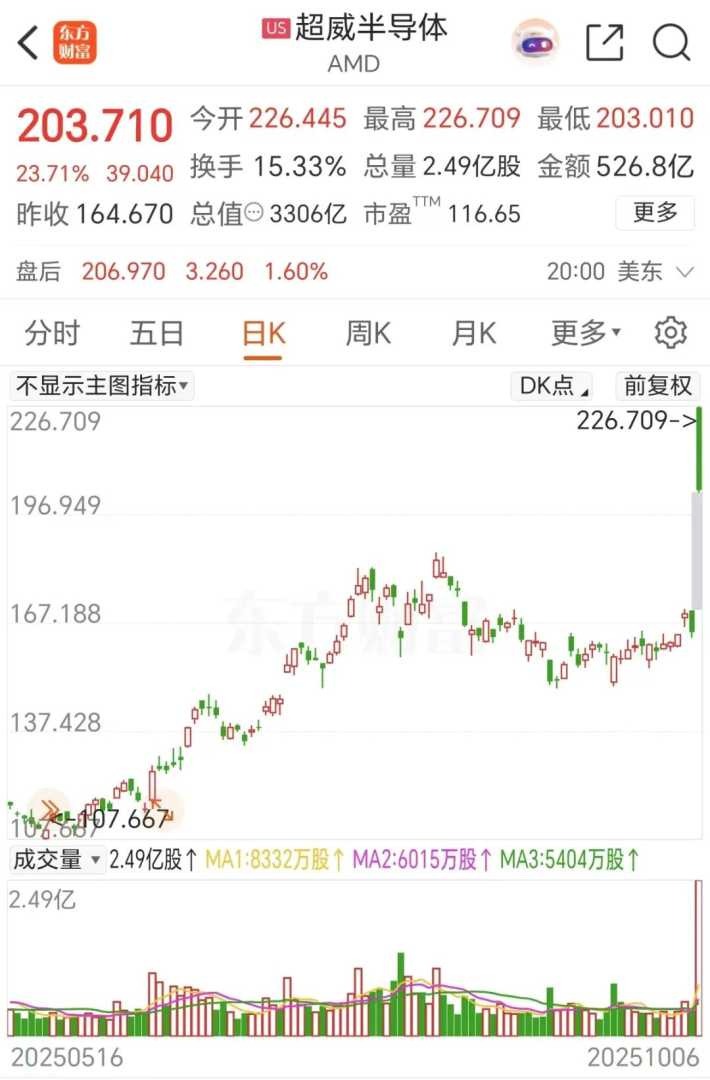Image resolution: width=710 pixels, height=1080 pixels.
Task: Go back using the top-left arrow
Action: (x=28, y=43)
